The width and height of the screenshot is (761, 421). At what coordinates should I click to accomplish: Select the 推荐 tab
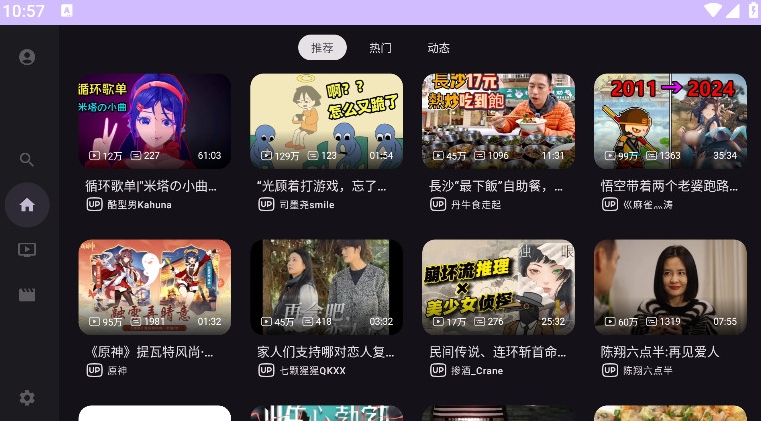(x=322, y=48)
